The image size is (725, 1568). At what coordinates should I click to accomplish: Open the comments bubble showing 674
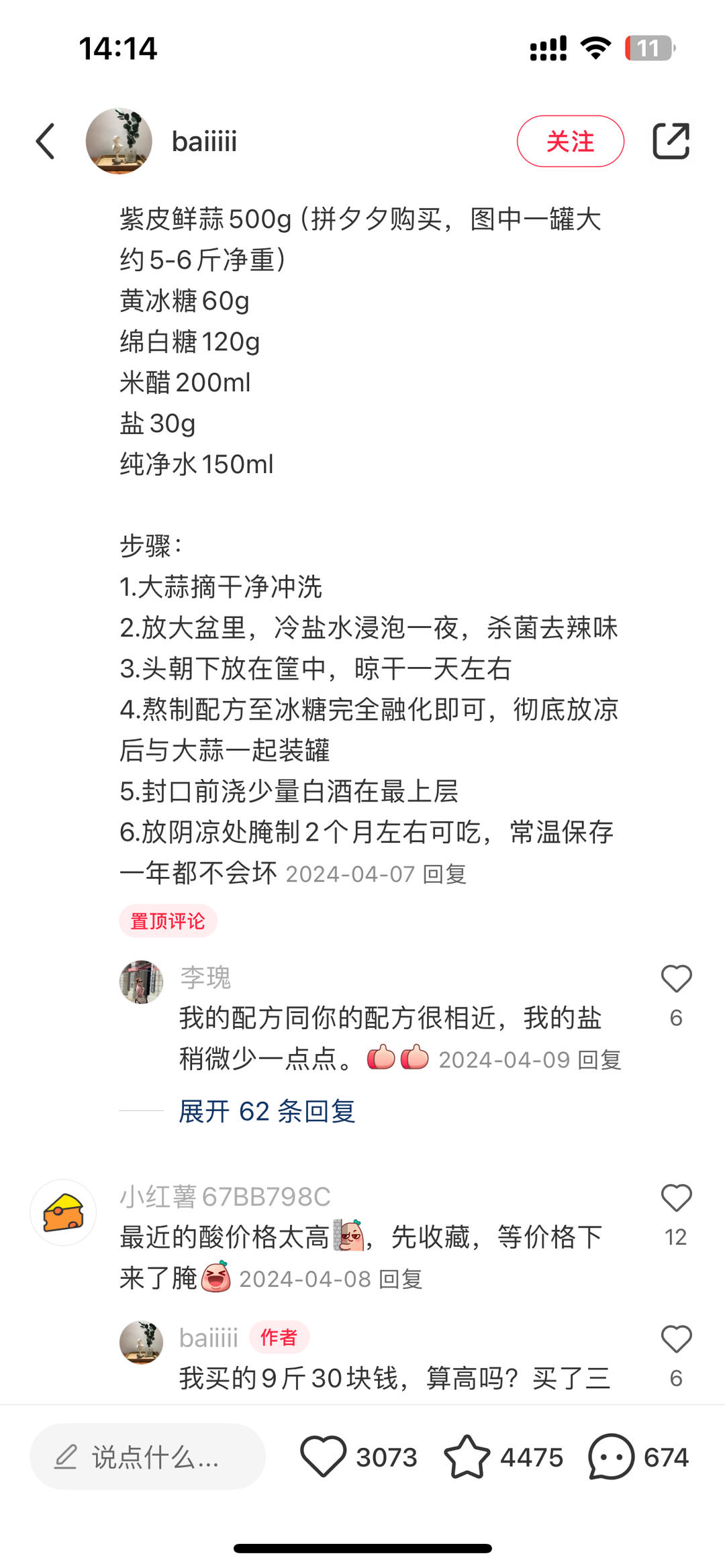coord(611,1457)
